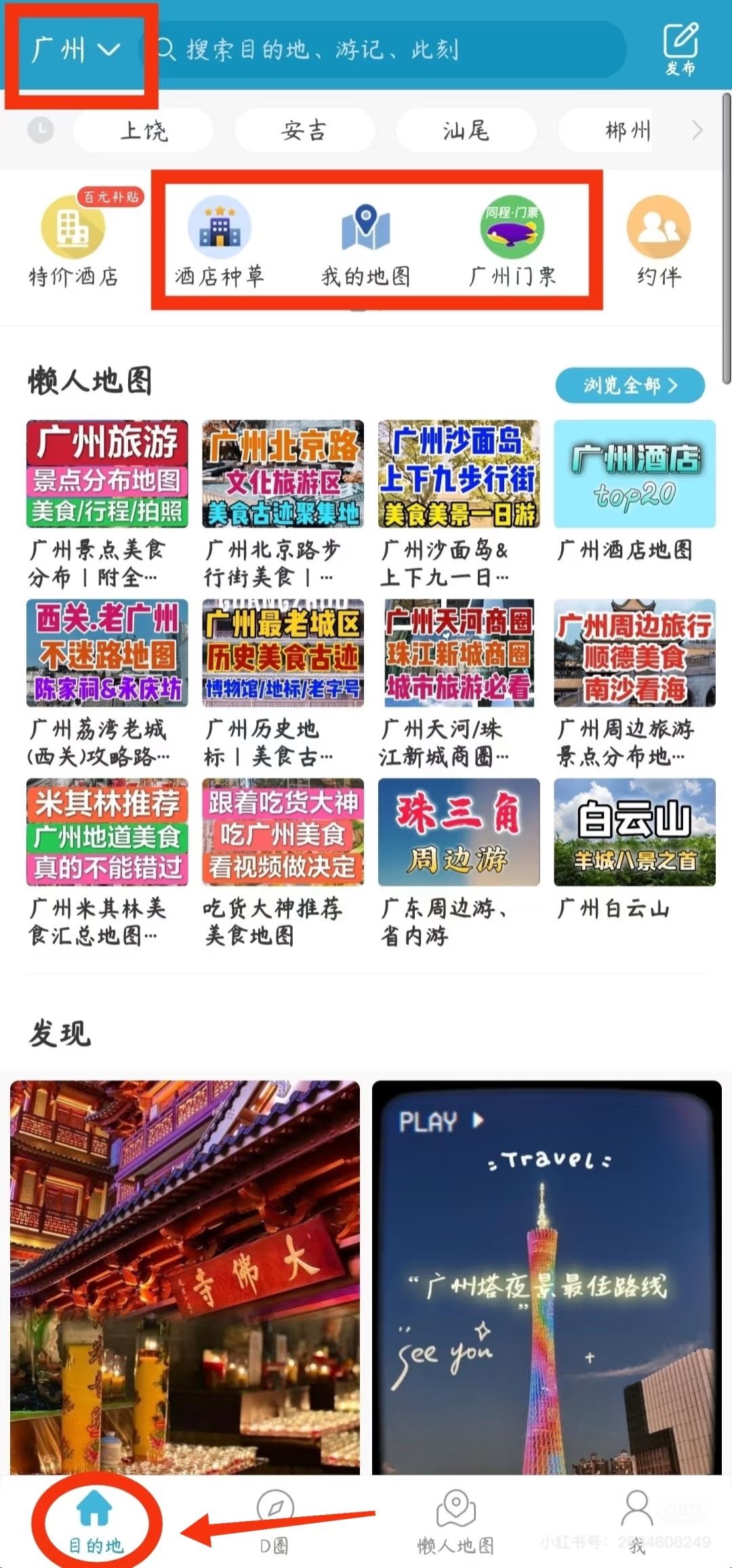The height and width of the screenshot is (1568, 732).
Task: Open 特价酒店 shortcut
Action: (x=73, y=241)
